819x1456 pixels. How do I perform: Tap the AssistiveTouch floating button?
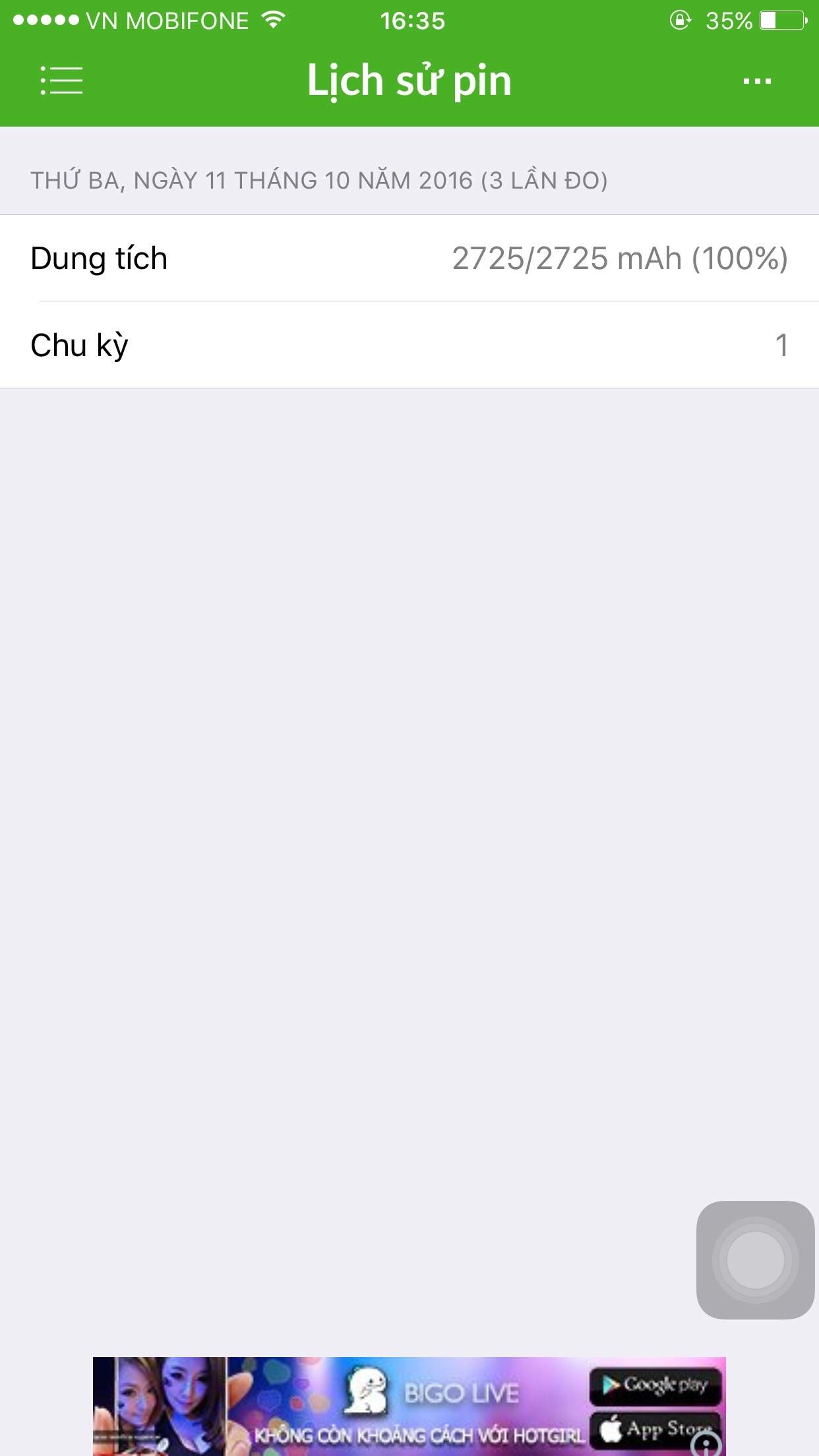coord(756,1259)
